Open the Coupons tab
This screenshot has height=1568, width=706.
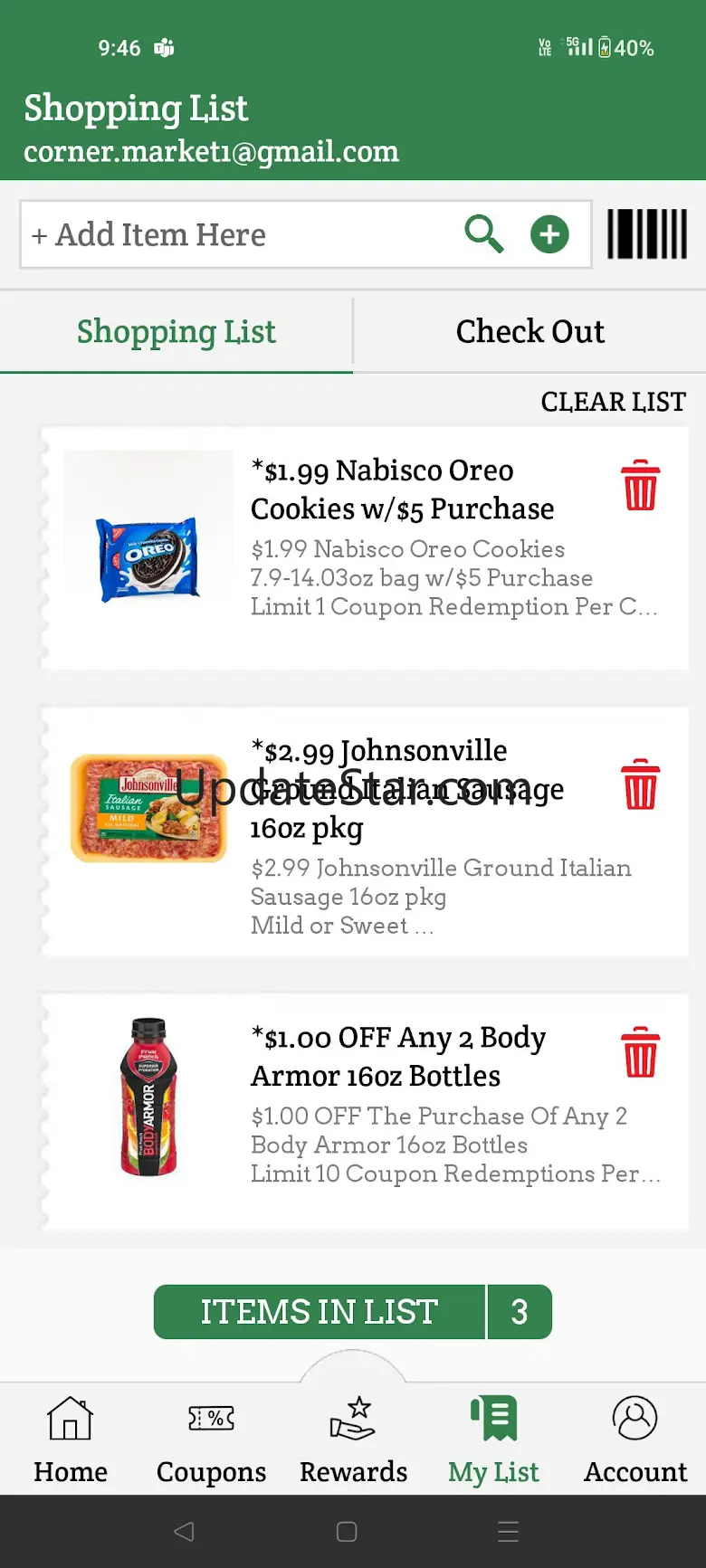(211, 1440)
